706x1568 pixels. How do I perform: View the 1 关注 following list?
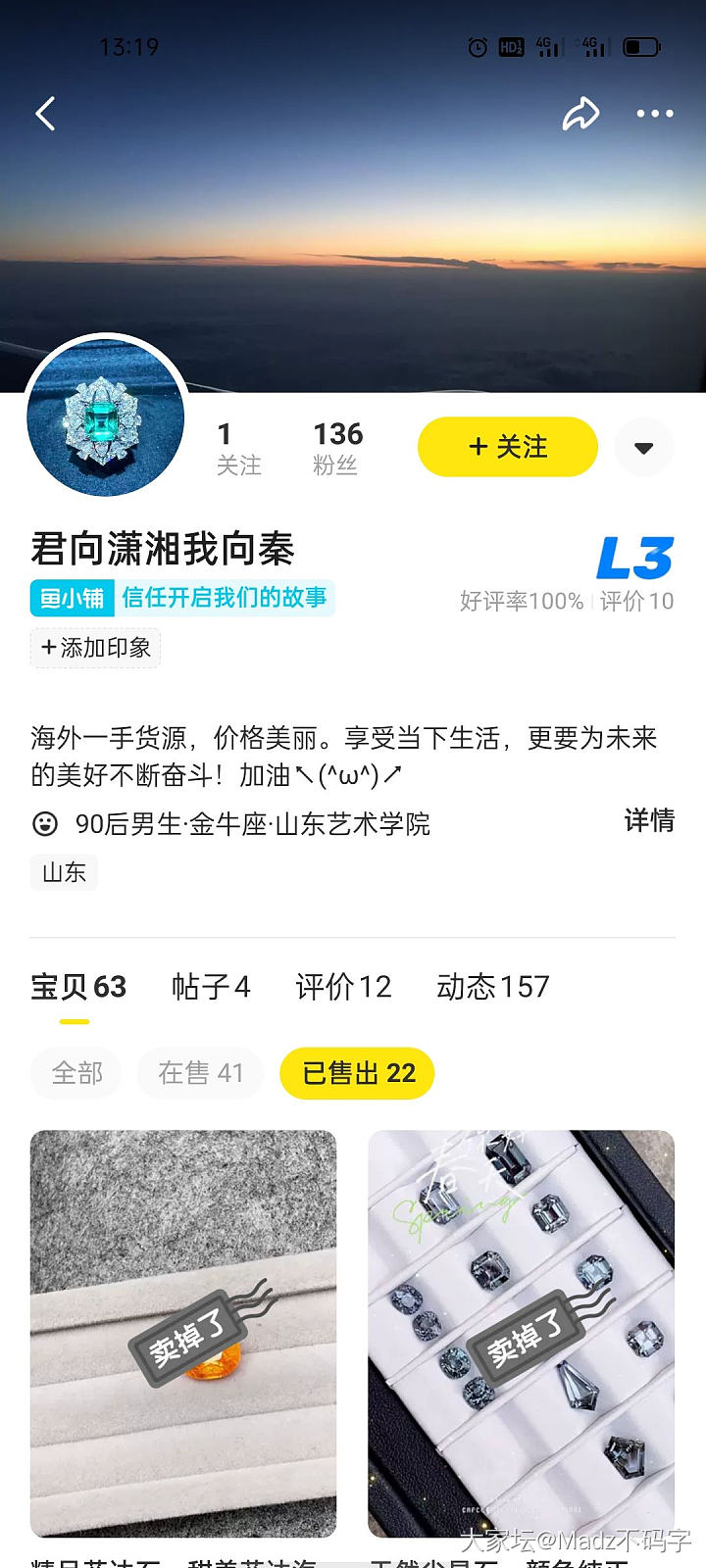(x=238, y=447)
